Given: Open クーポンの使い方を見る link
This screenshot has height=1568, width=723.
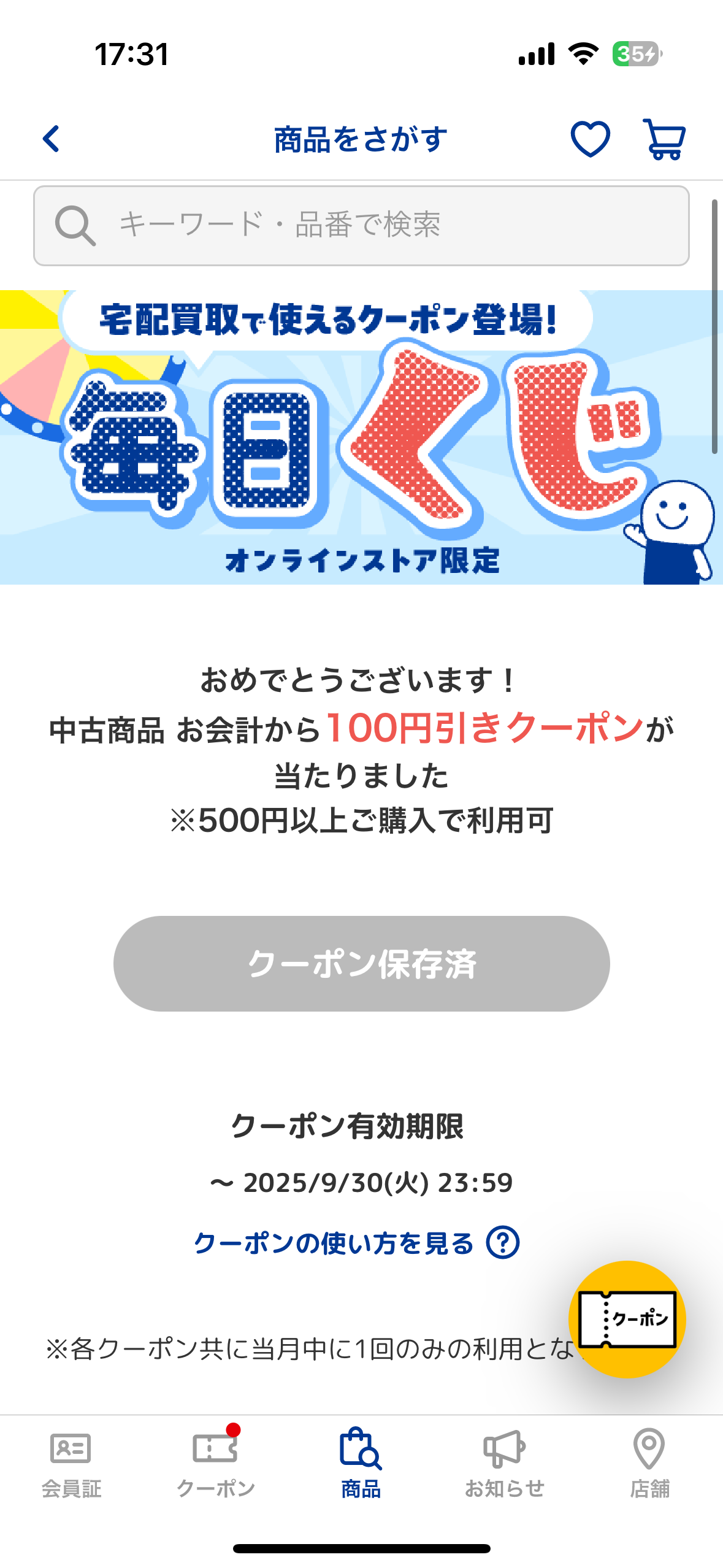Looking at the screenshot, I should tap(356, 1243).
